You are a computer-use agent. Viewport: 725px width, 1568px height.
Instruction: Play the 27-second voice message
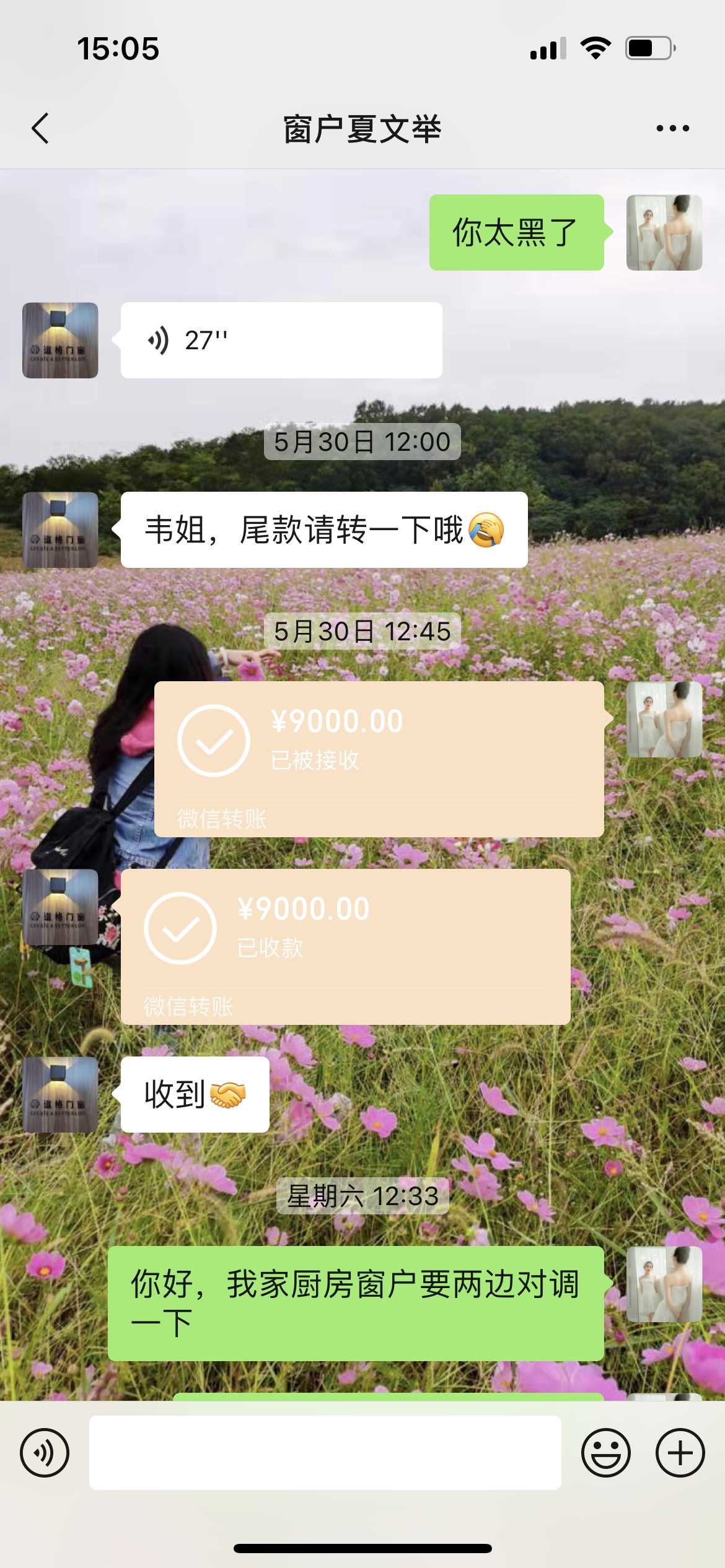tap(281, 341)
